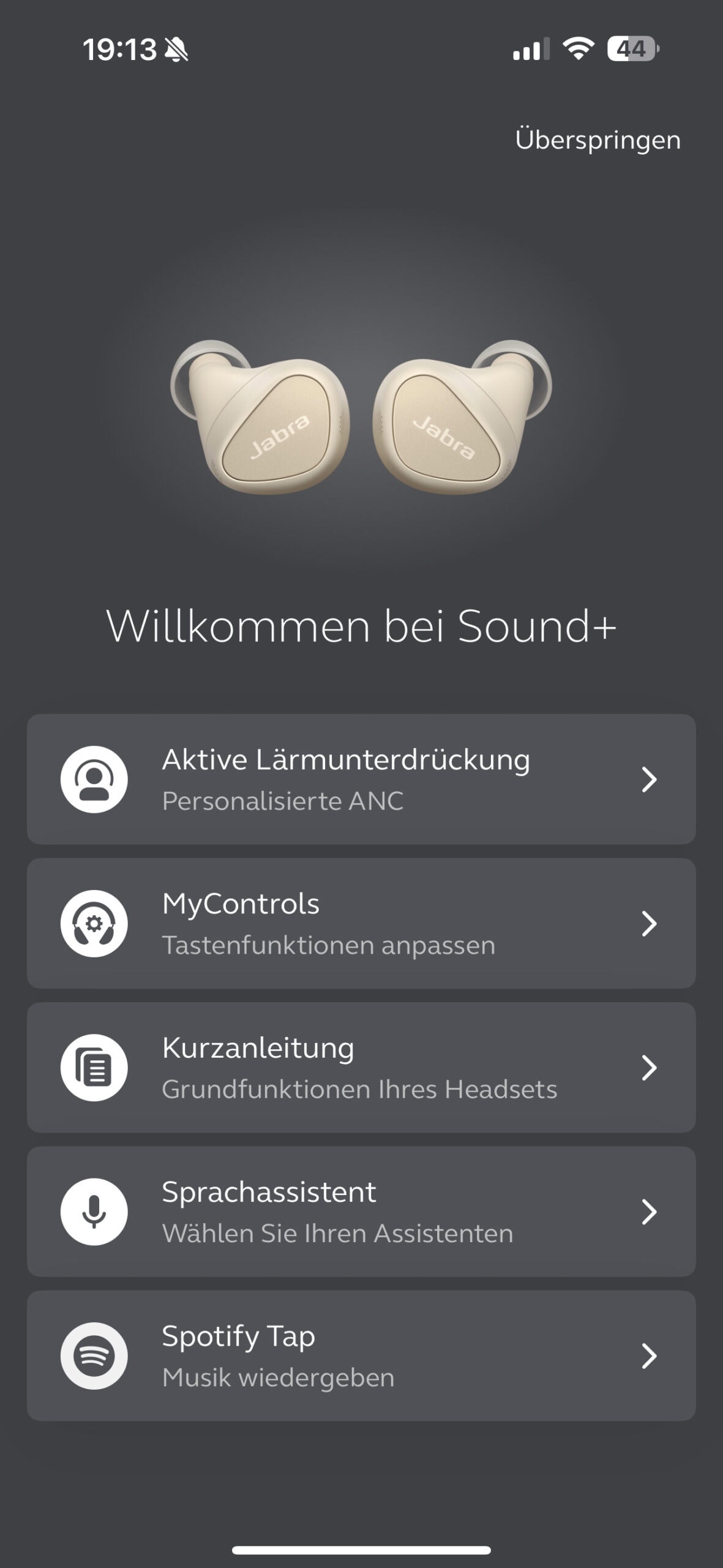Open the Kurzanleitung quick guide
Screen dimensions: 723x1568
pos(361,1068)
